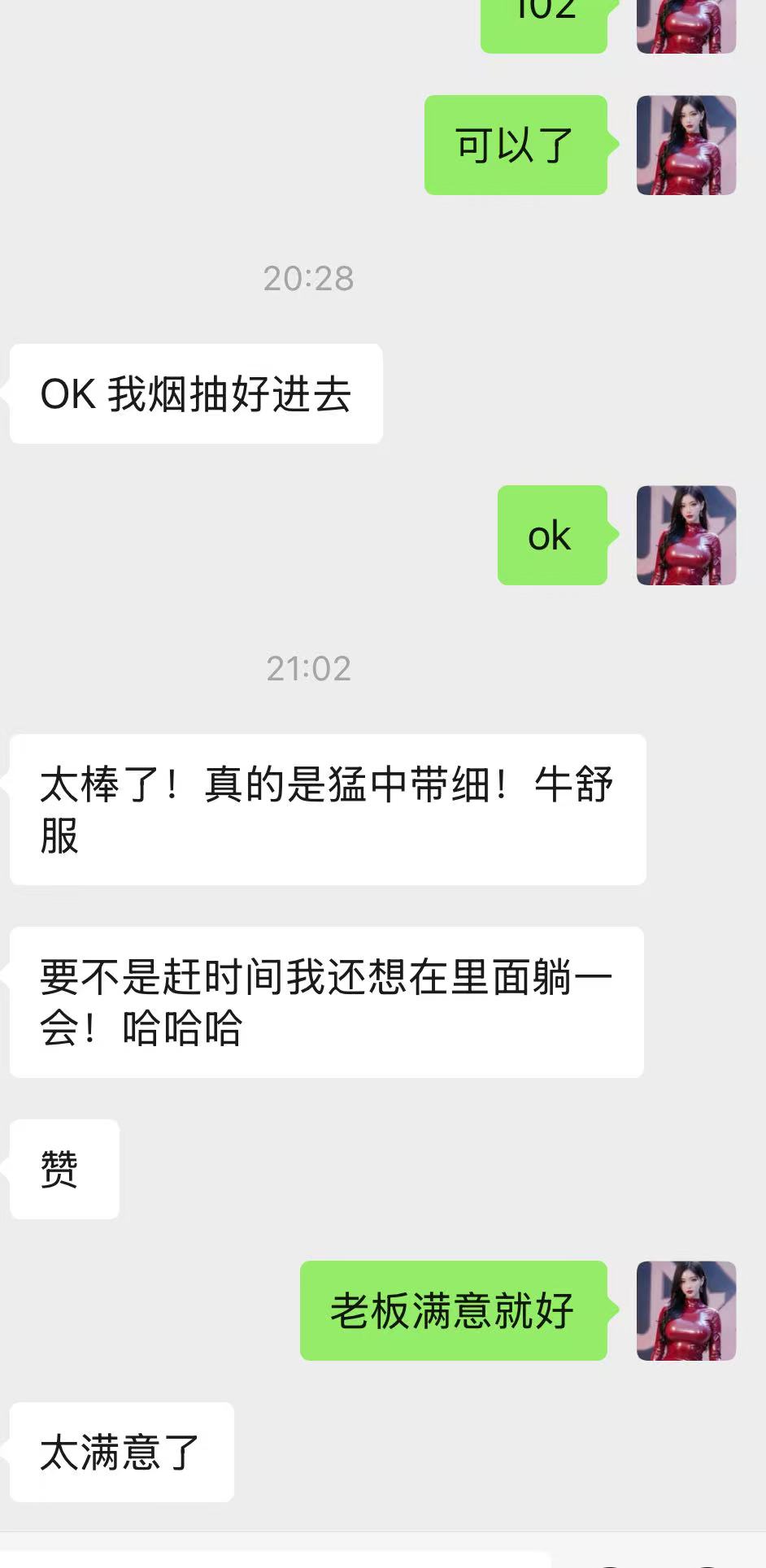Screen dimensions: 766x1568
Task: Tap the avatar next to 老板满意就好
Action: (685, 1310)
